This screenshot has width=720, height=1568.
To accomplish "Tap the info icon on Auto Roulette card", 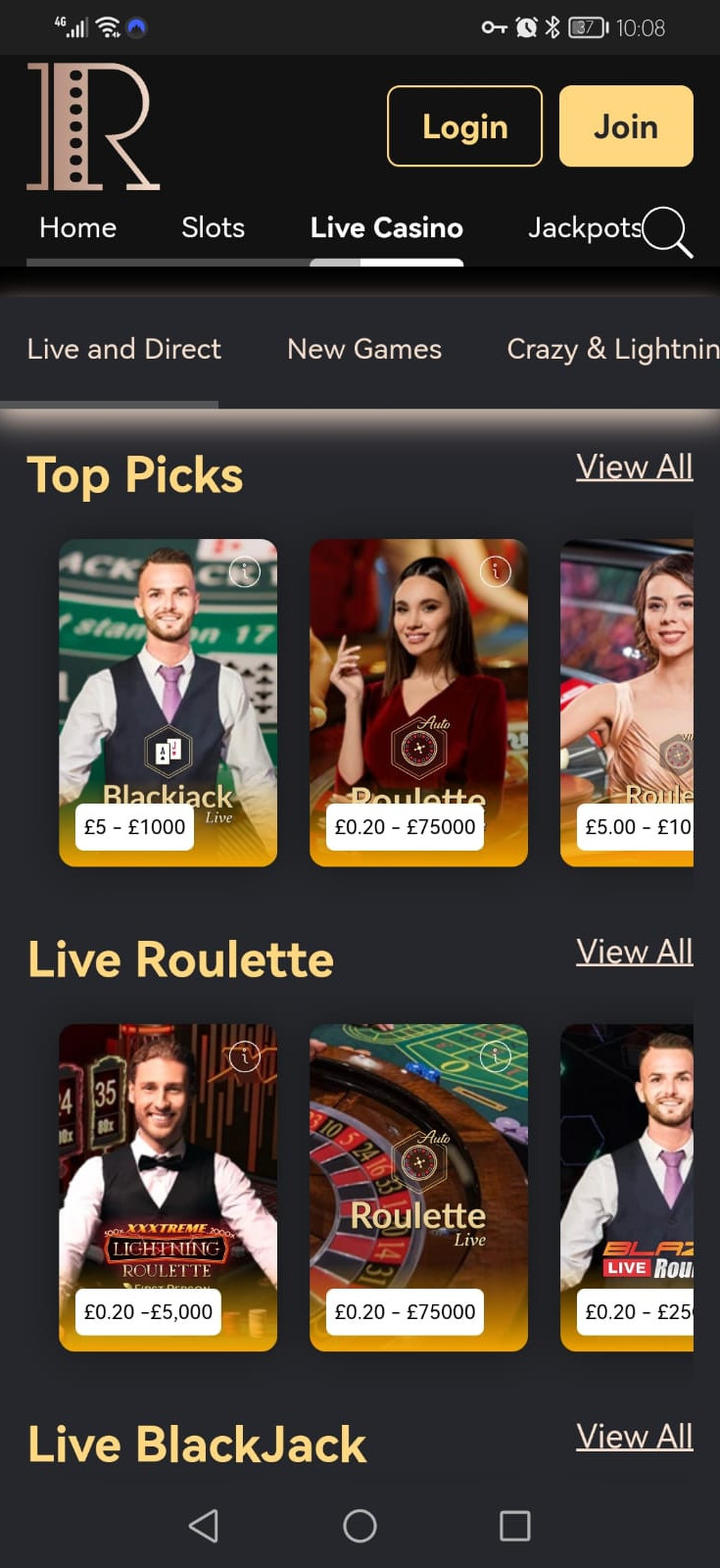I will click(495, 571).
